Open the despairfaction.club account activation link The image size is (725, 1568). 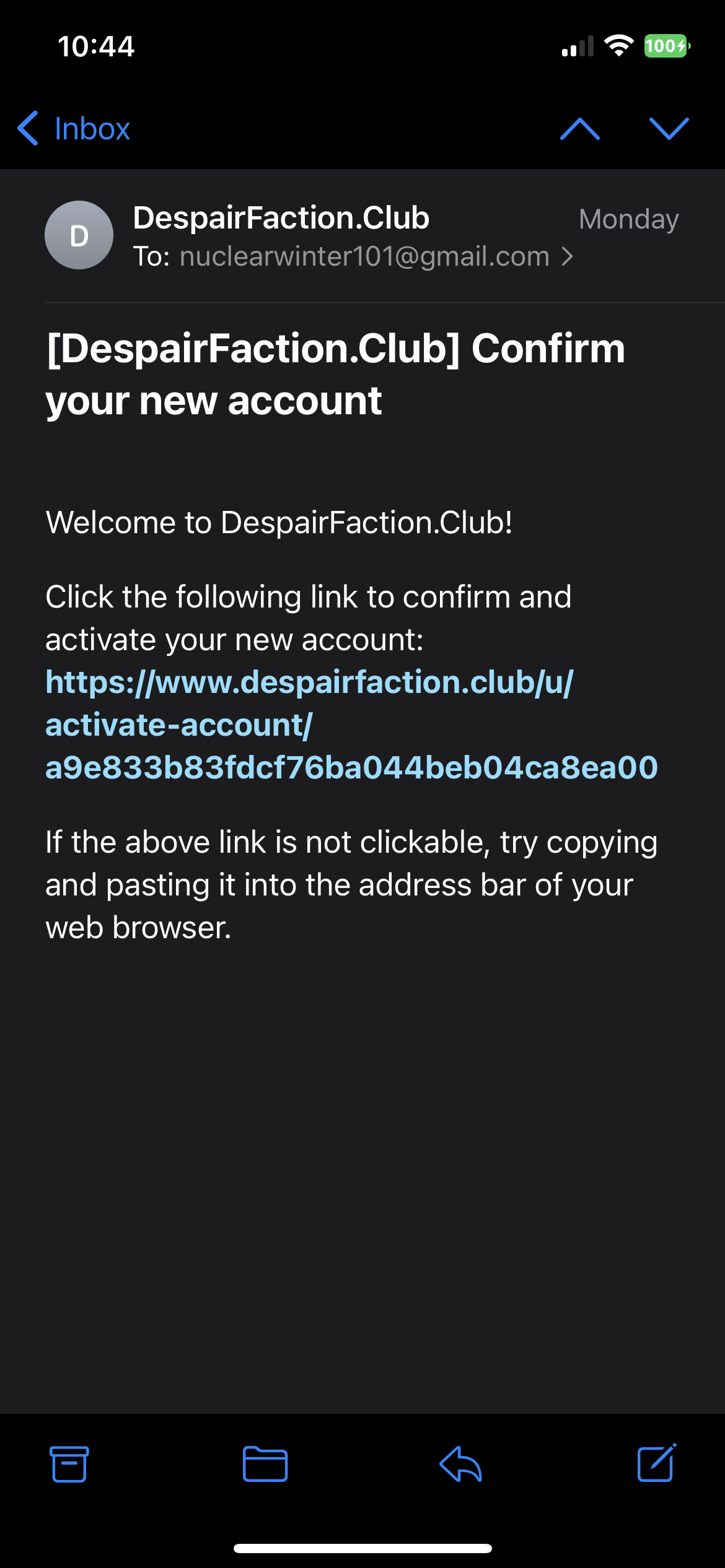click(351, 725)
